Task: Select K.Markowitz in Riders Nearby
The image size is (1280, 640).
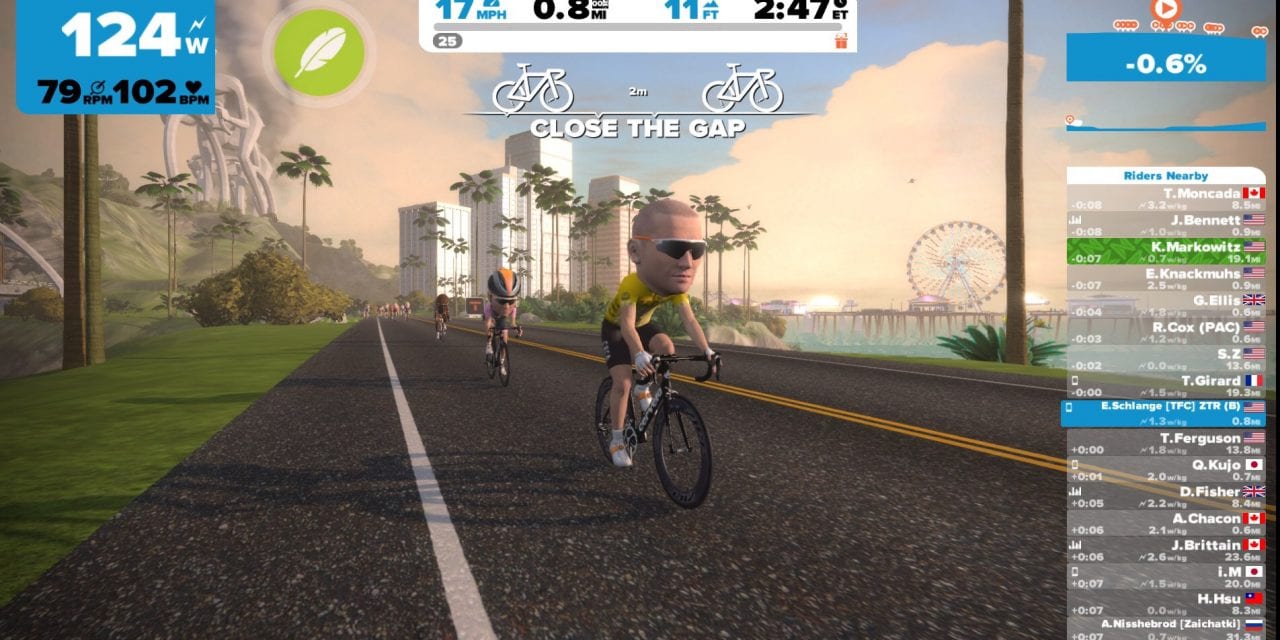Action: pos(1166,252)
